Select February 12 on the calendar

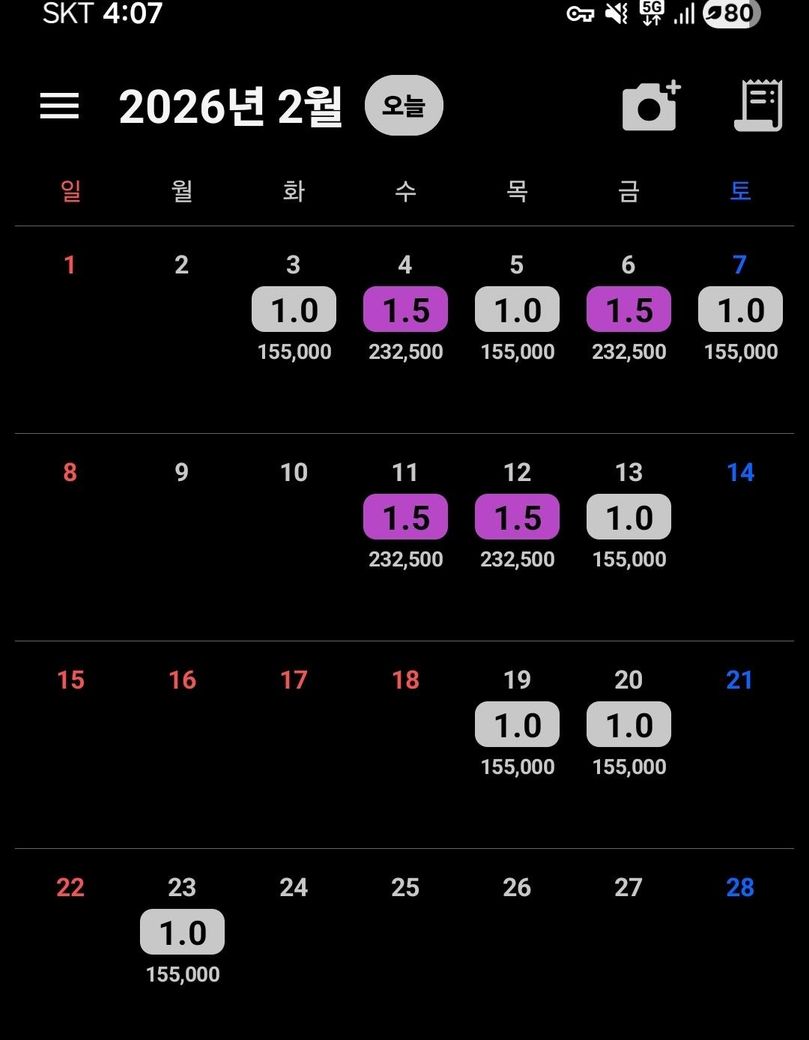pyautogui.click(x=517, y=518)
